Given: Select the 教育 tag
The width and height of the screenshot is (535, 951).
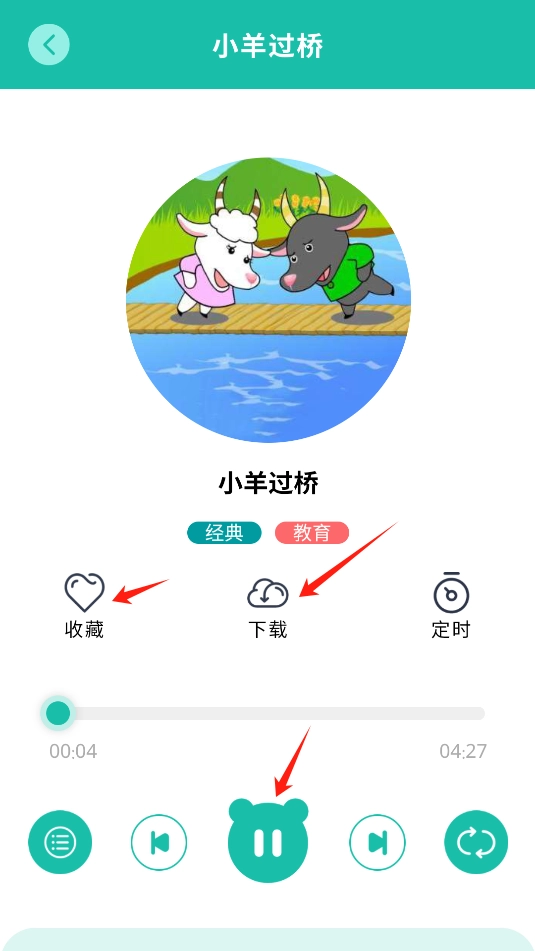Looking at the screenshot, I should pyautogui.click(x=312, y=533).
